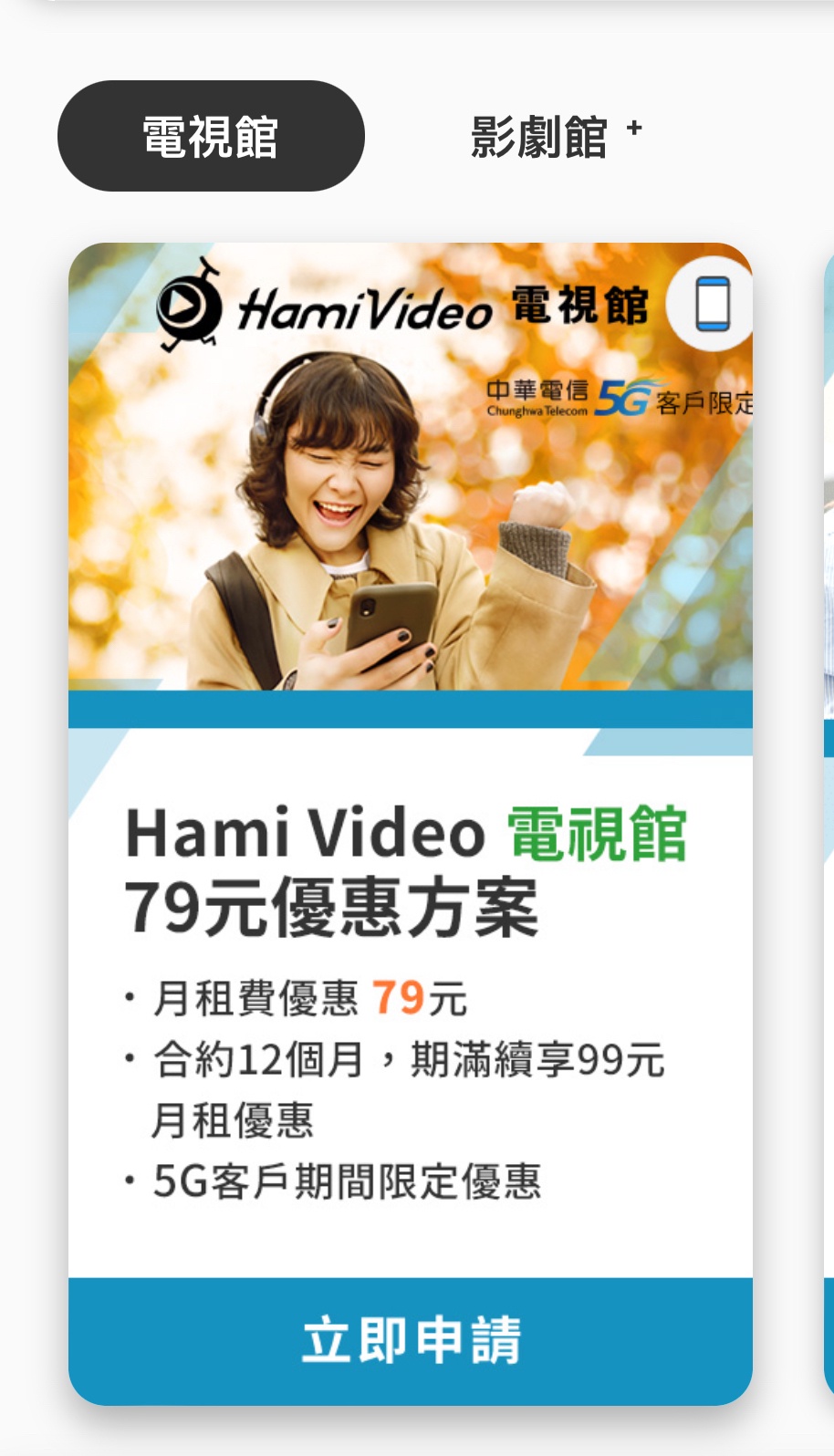Image resolution: width=834 pixels, height=1456 pixels.
Task: Tap 立即申請 to apply now
Action: click(x=411, y=1340)
